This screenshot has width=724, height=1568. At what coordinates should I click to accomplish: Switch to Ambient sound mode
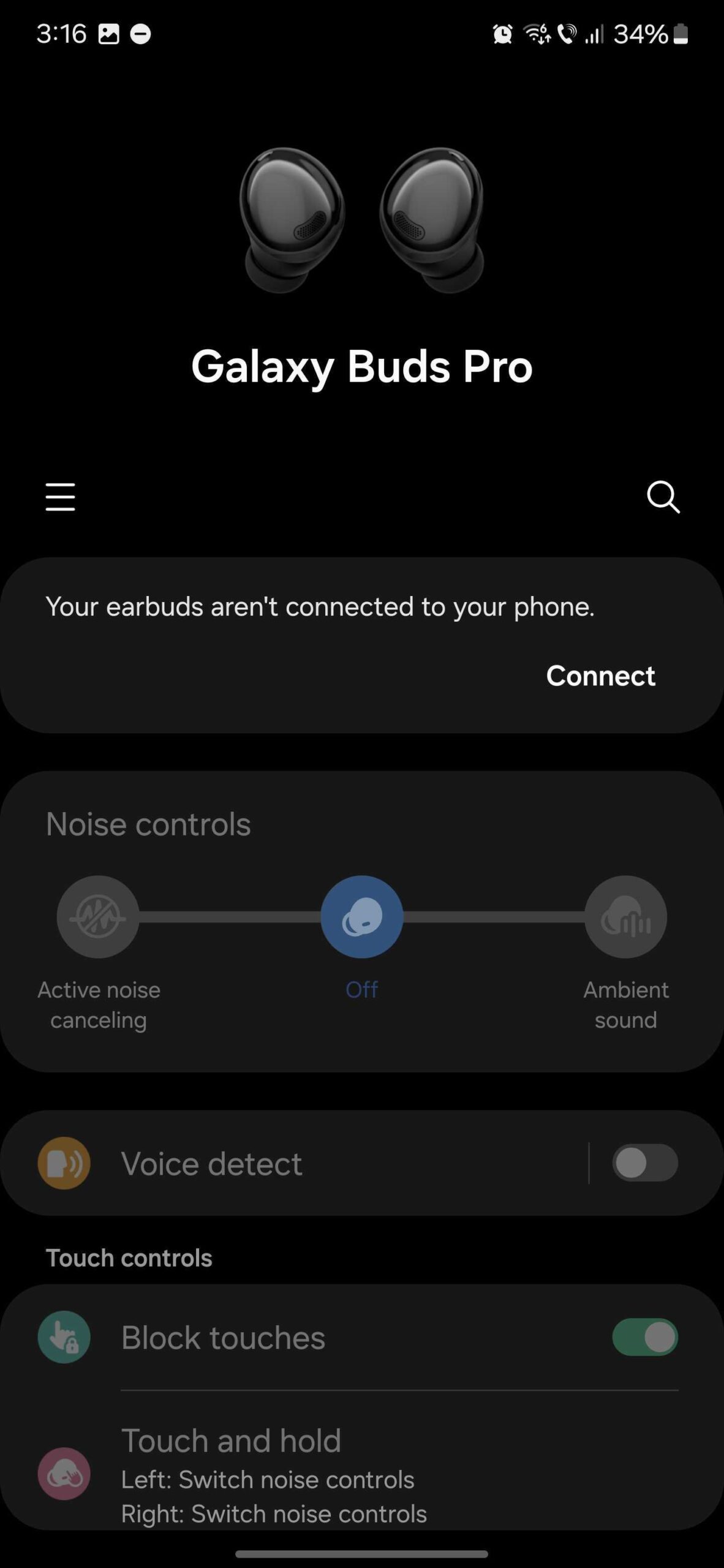[x=625, y=917]
